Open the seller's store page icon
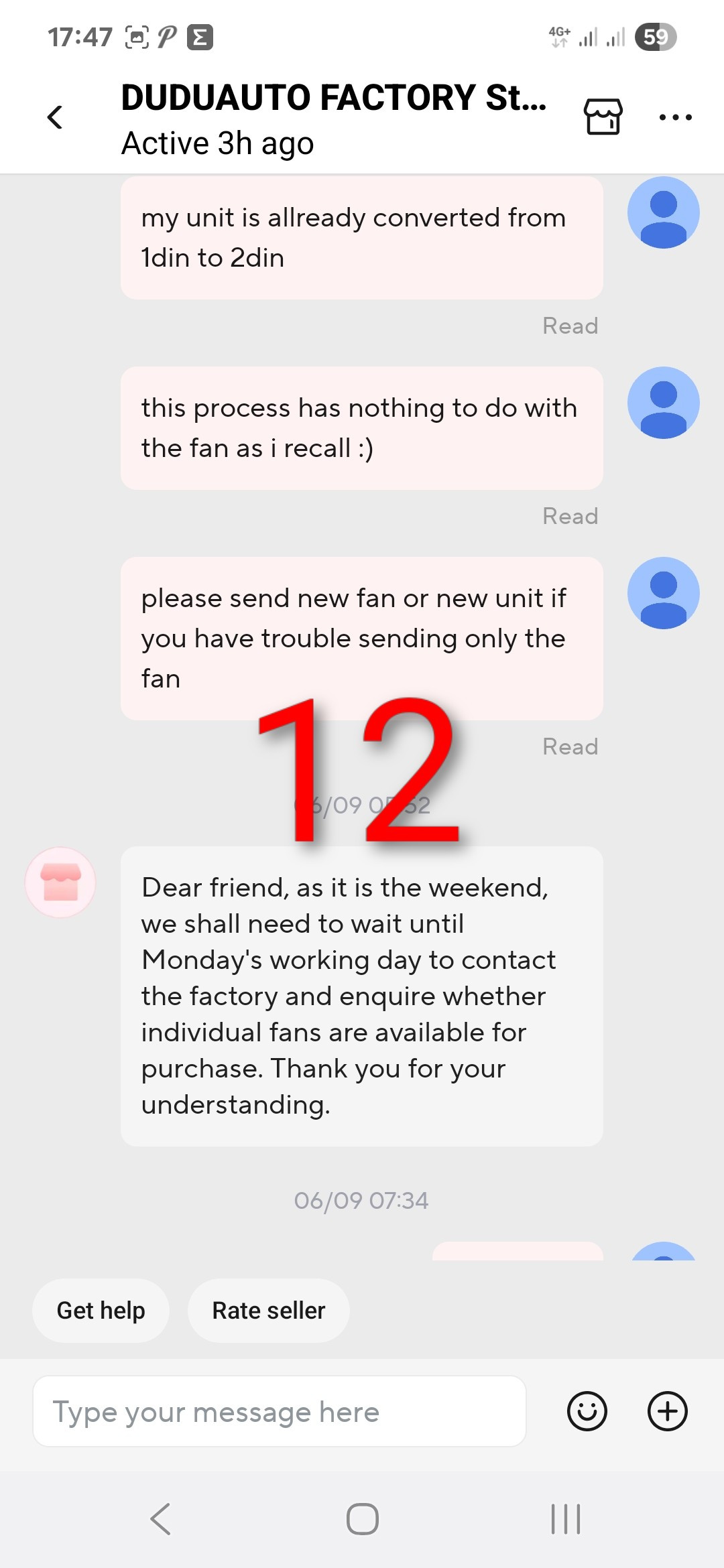724x1568 pixels. [x=603, y=117]
